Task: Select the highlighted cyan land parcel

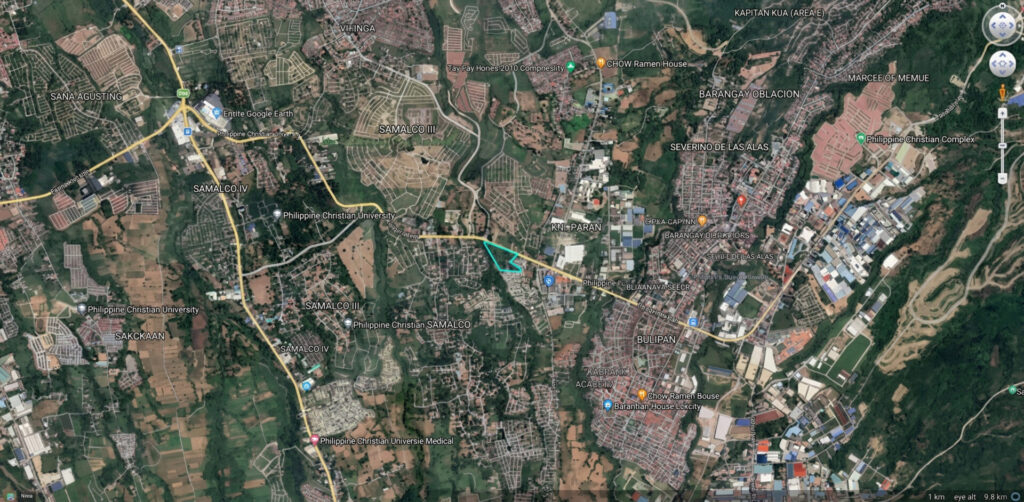Action: click(503, 256)
